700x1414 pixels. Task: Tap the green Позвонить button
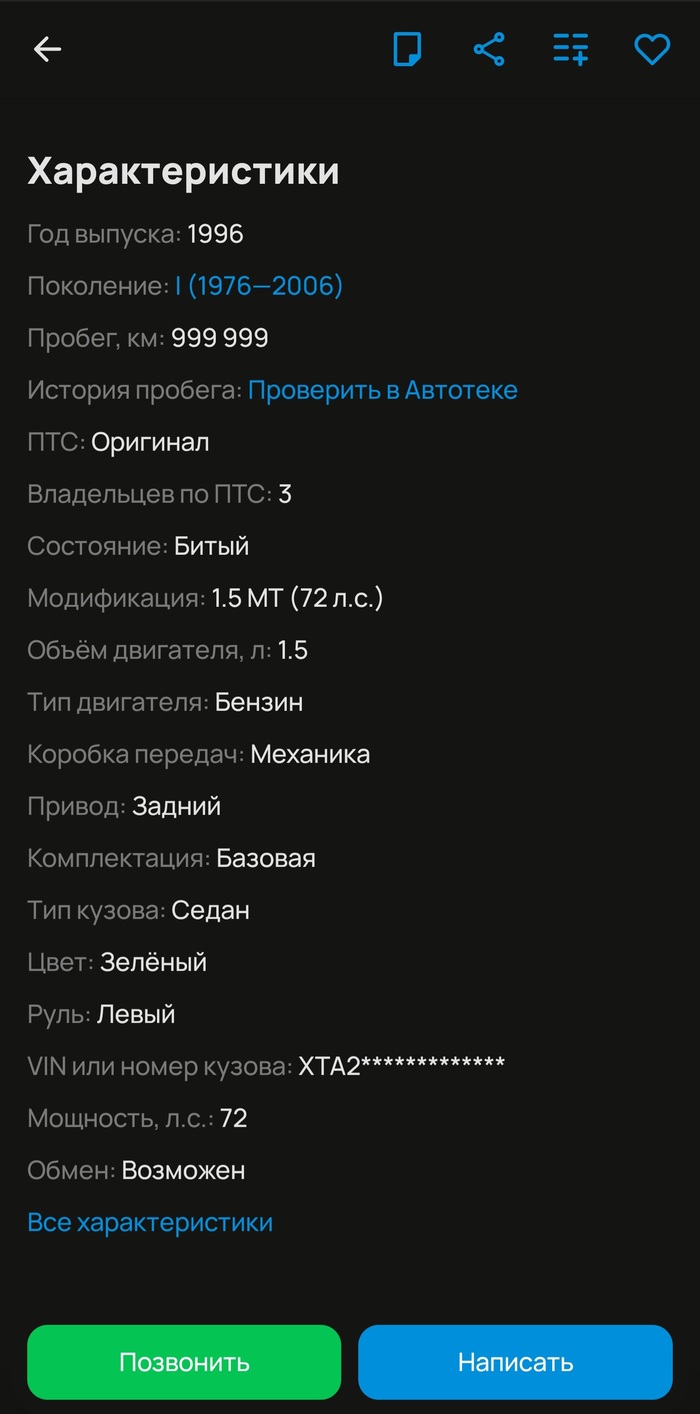[184, 1362]
